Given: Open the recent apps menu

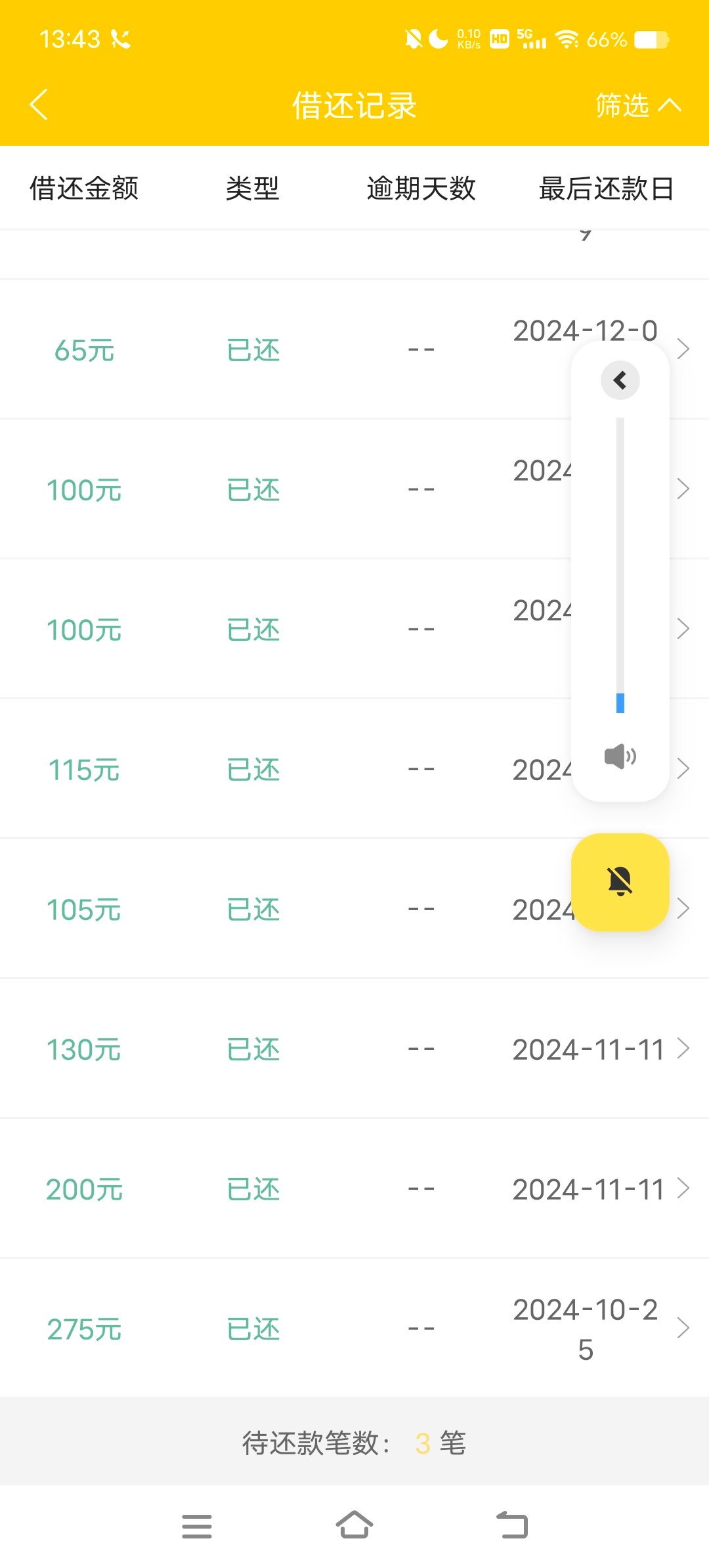Looking at the screenshot, I should pyautogui.click(x=197, y=1526).
